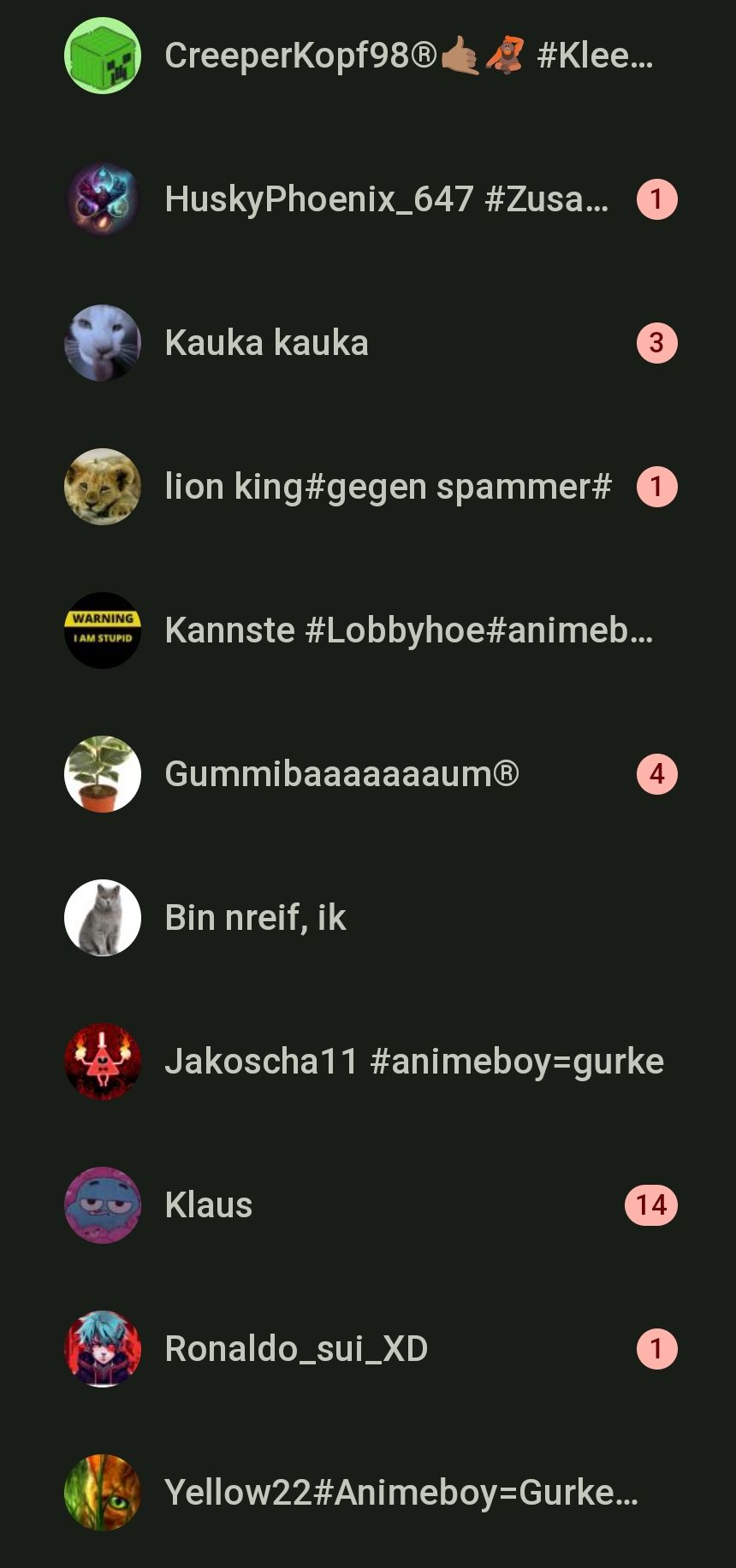Open Jakoscha11 #animeboy=gurke chat
This screenshot has width=736, height=1568.
368,1062
